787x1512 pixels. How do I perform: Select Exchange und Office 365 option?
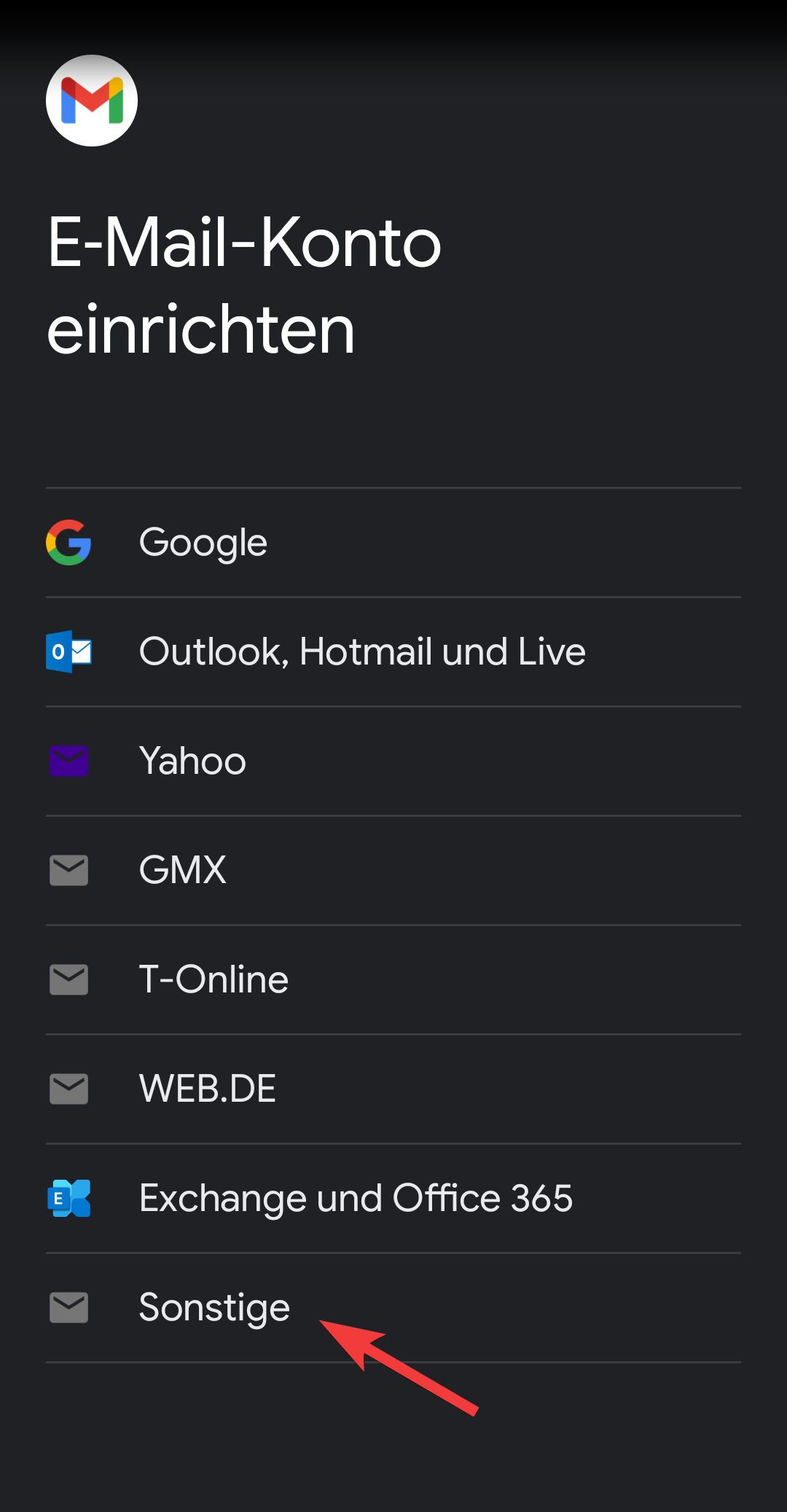(356, 1198)
